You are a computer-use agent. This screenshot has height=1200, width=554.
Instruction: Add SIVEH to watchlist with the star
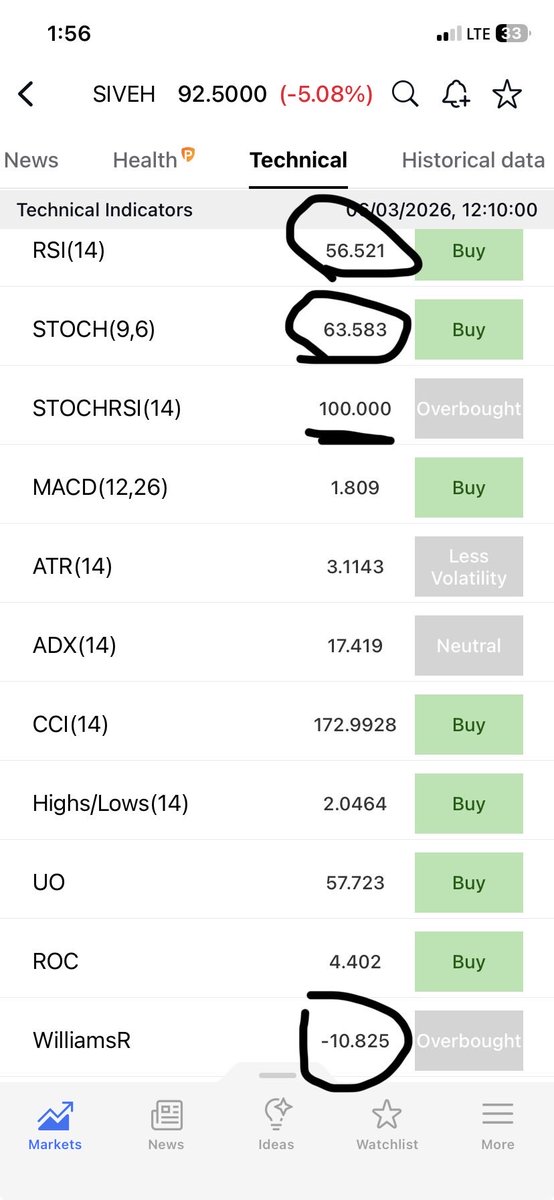coord(507,94)
